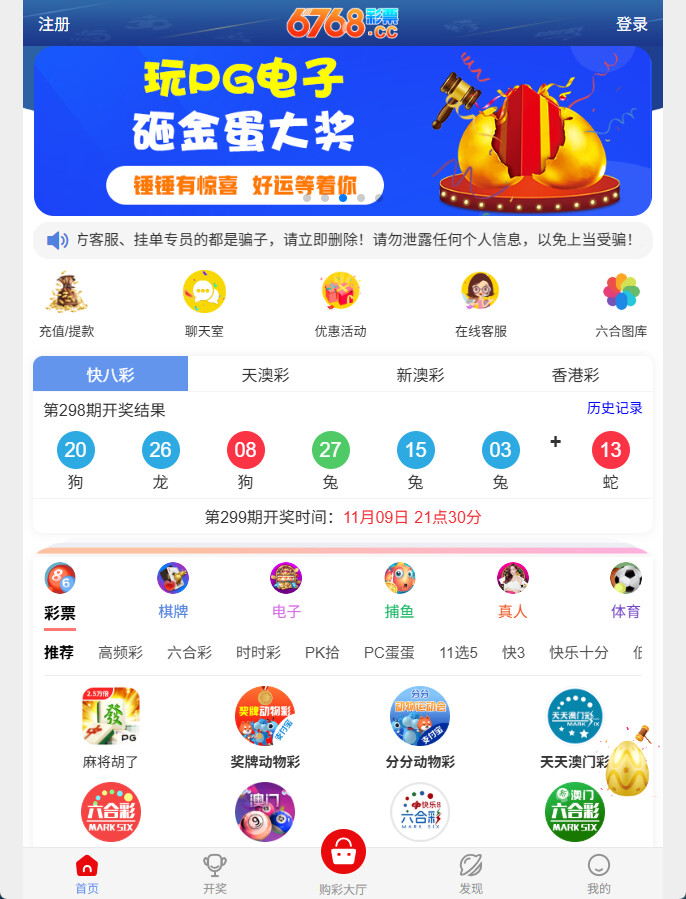Open the 分分动物彩 lottery
Viewport: 686px width, 899px height.
tap(420, 727)
